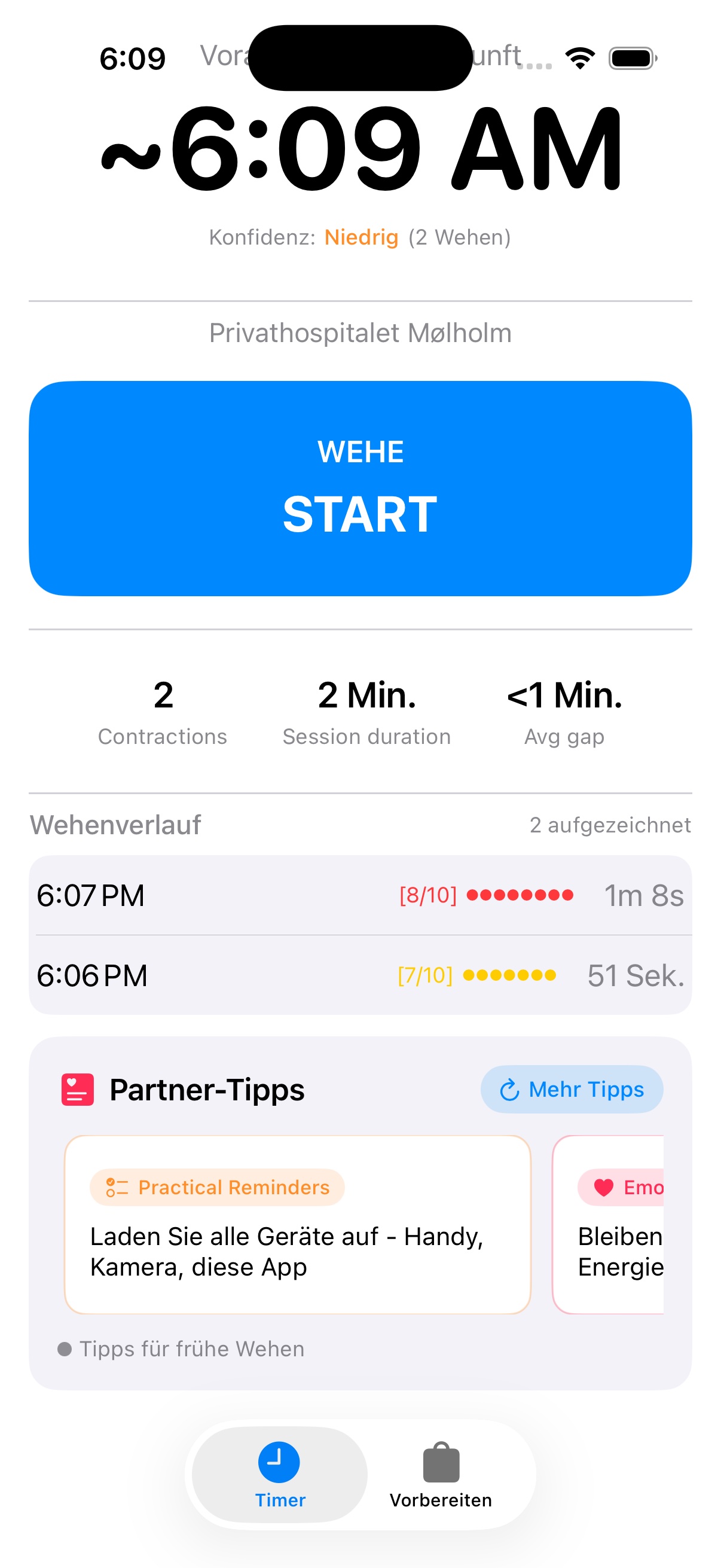Image resolution: width=721 pixels, height=1568 pixels.
Task: Tap the Niedrig confidence label
Action: click(362, 237)
